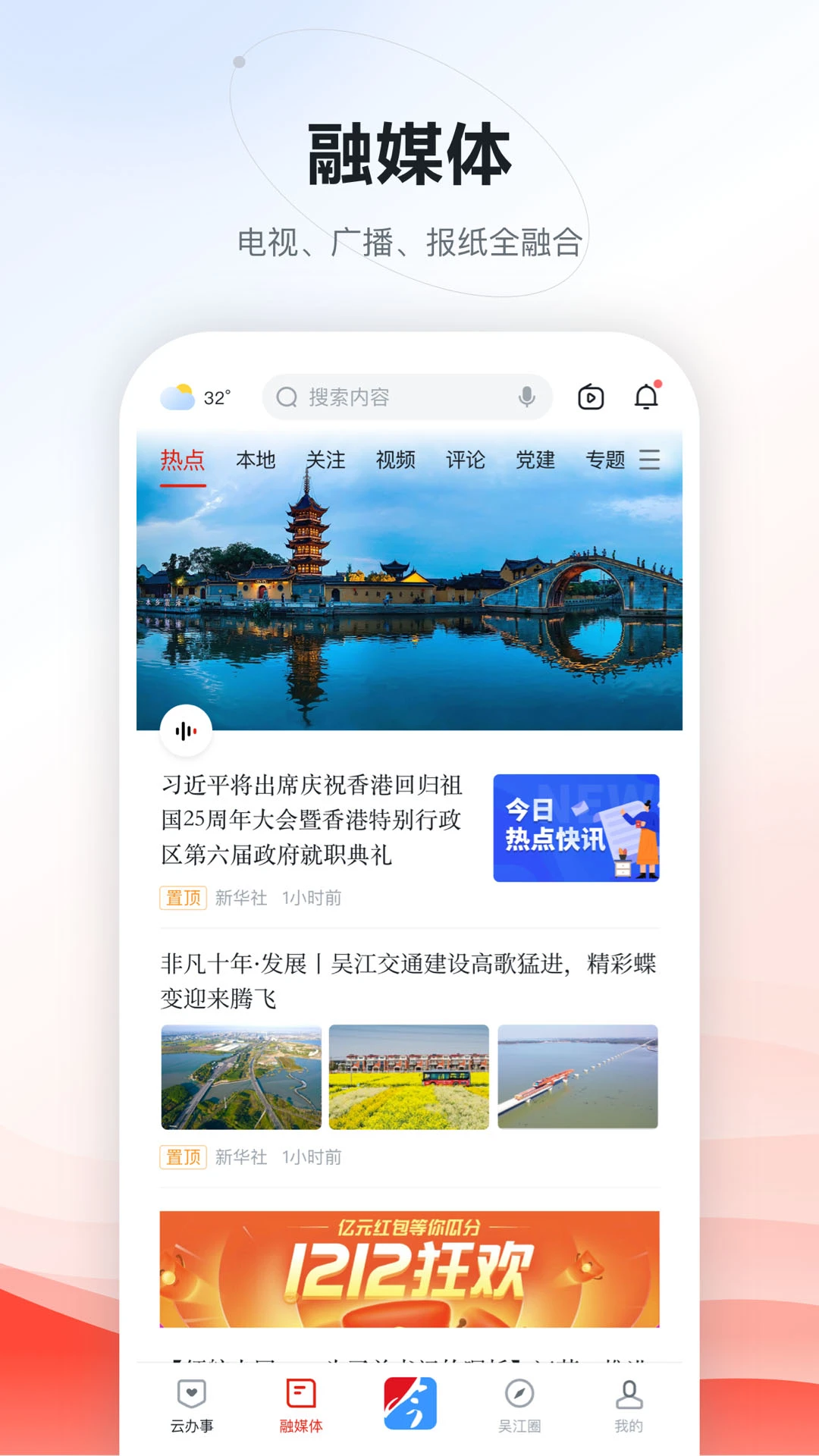Image resolution: width=819 pixels, height=1456 pixels.
Task: Switch to the 视频 tab
Action: click(395, 460)
